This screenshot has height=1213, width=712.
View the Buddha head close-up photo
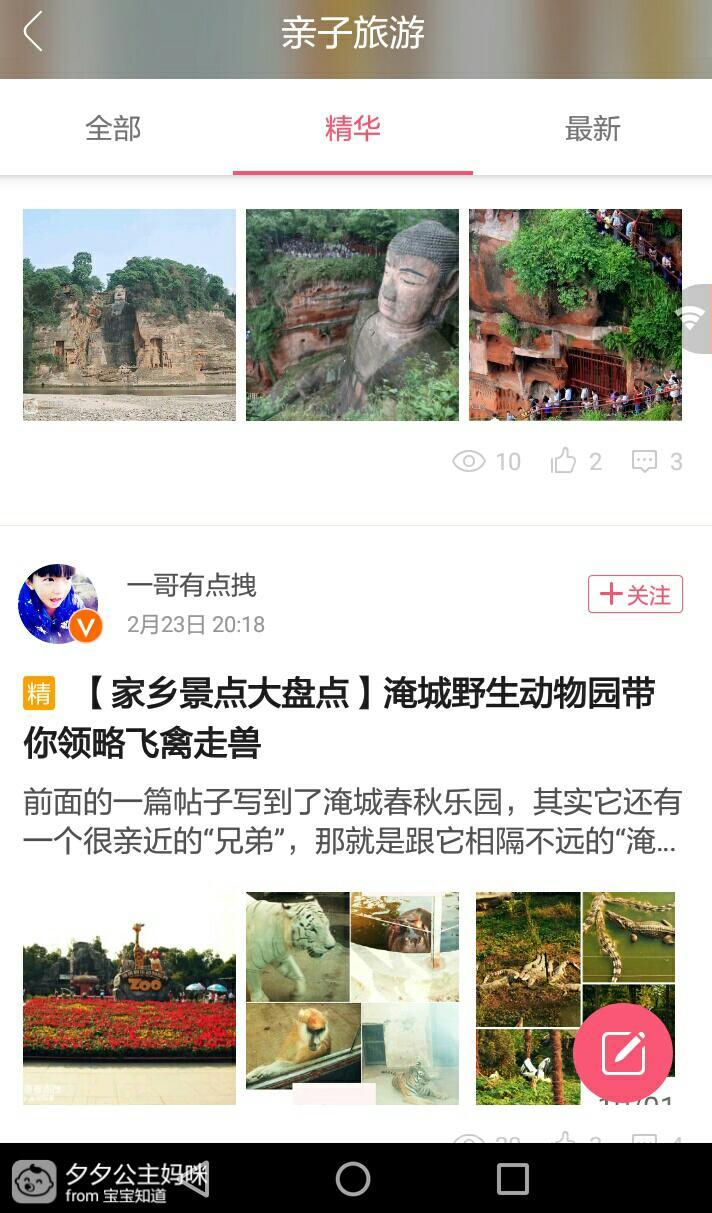click(352, 314)
